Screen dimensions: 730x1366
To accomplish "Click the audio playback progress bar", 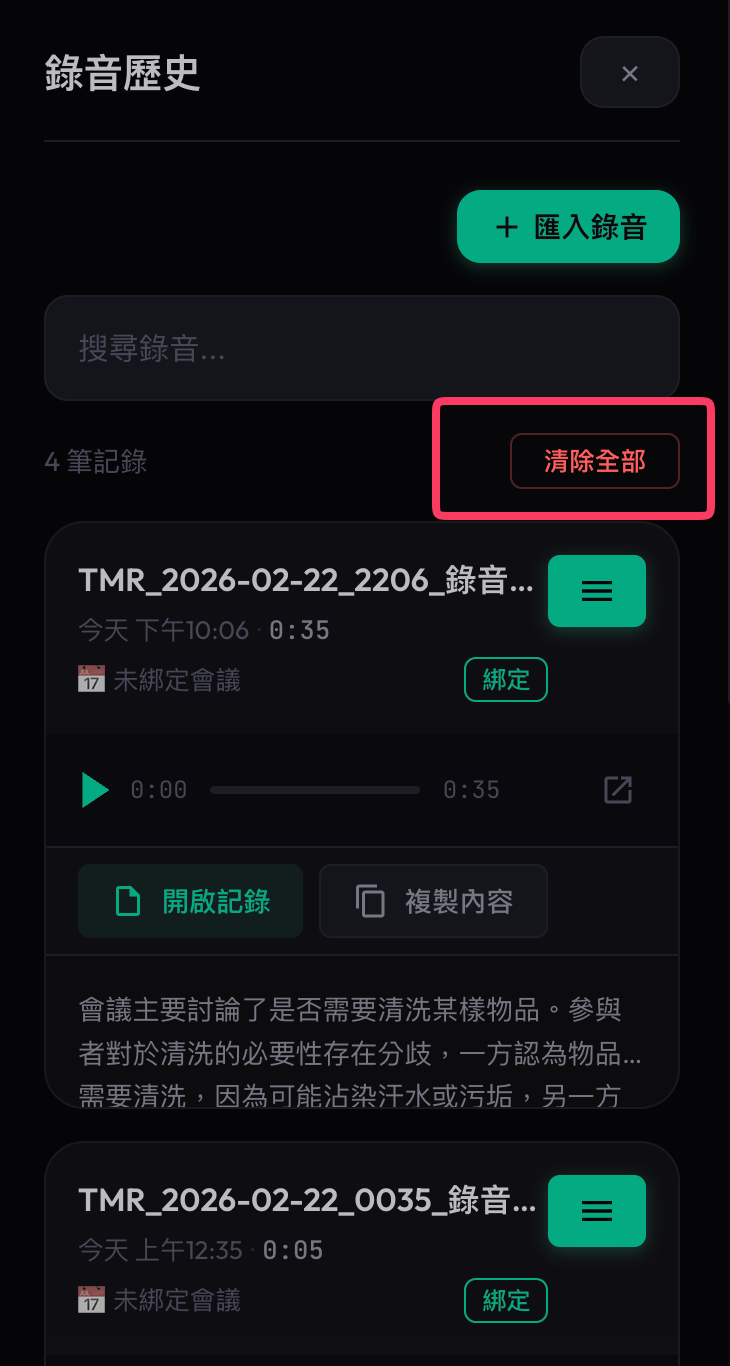I will (x=314, y=789).
